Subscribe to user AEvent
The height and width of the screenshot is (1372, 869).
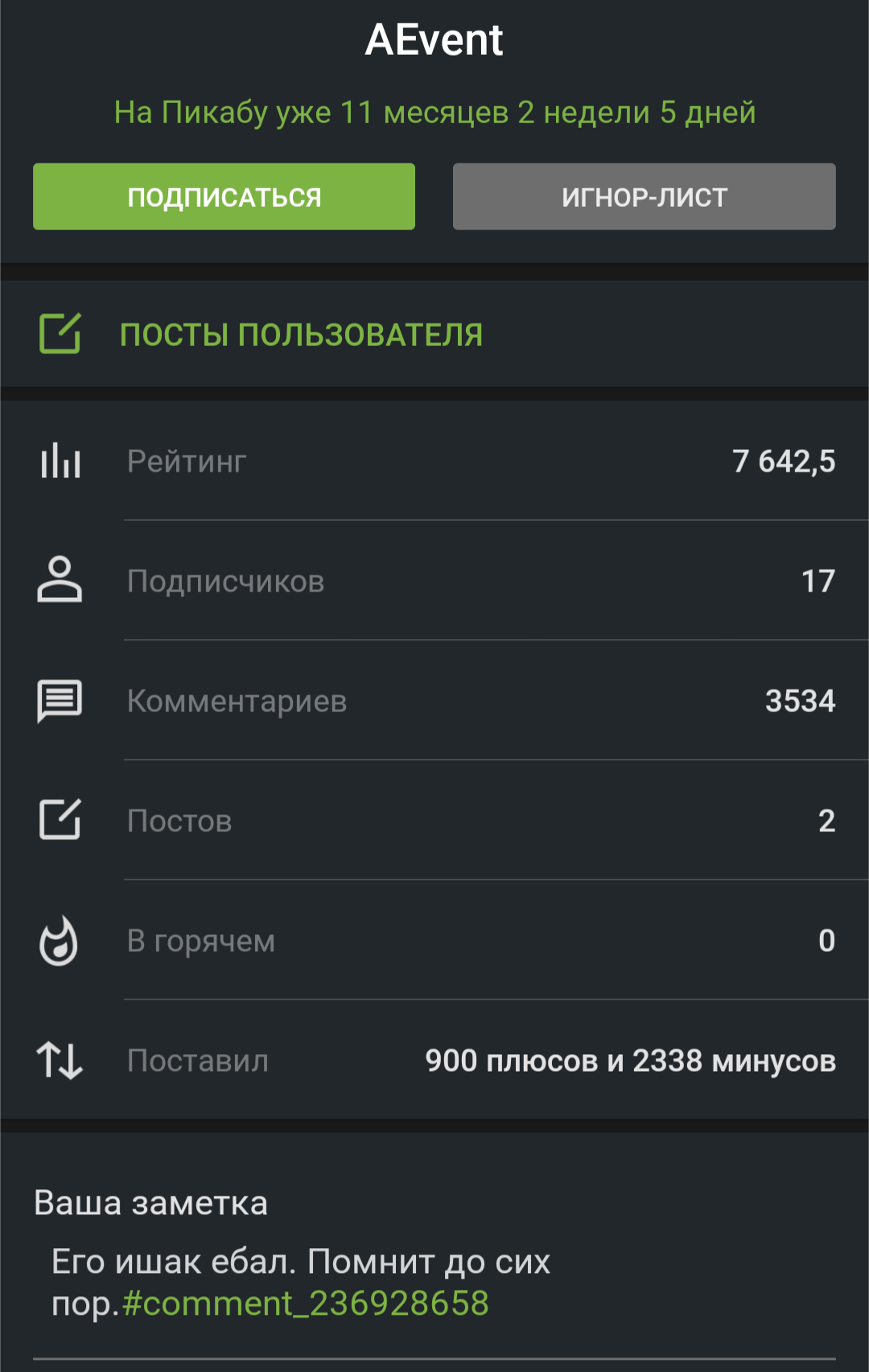(x=224, y=197)
